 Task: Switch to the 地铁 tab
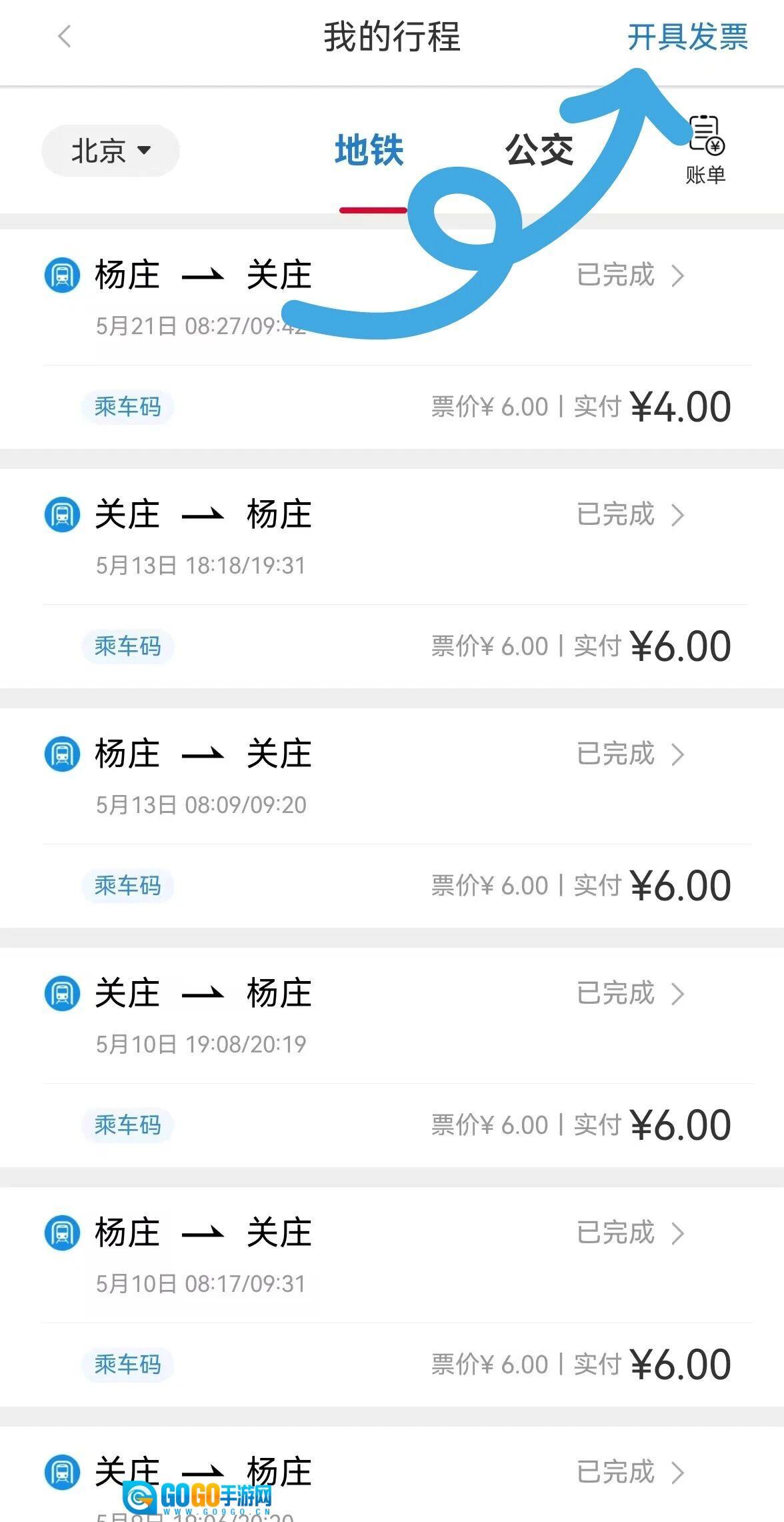click(x=369, y=151)
